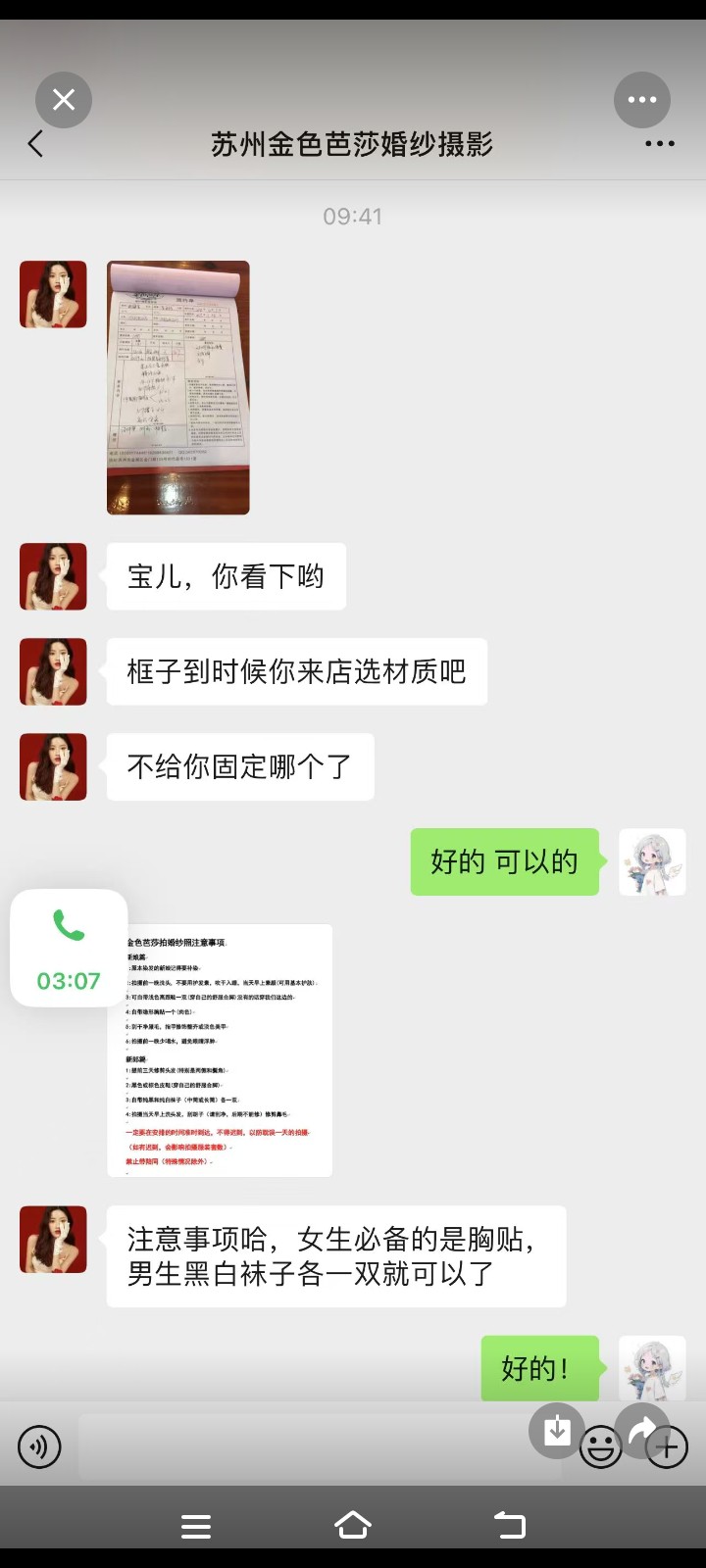706x1568 pixels.
Task: Open chat info via the header's three dots
Action: 660,144
